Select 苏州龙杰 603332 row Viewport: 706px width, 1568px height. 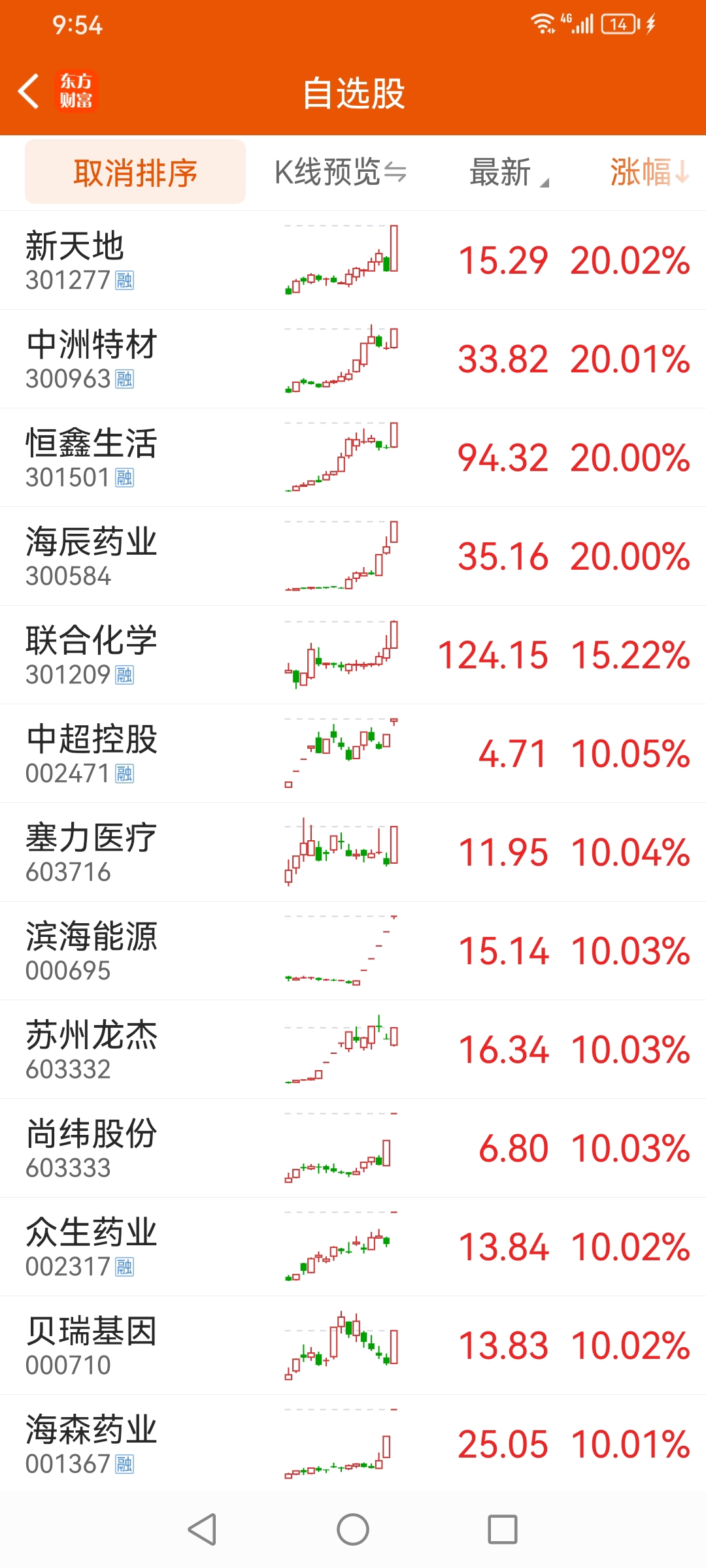(x=353, y=1049)
